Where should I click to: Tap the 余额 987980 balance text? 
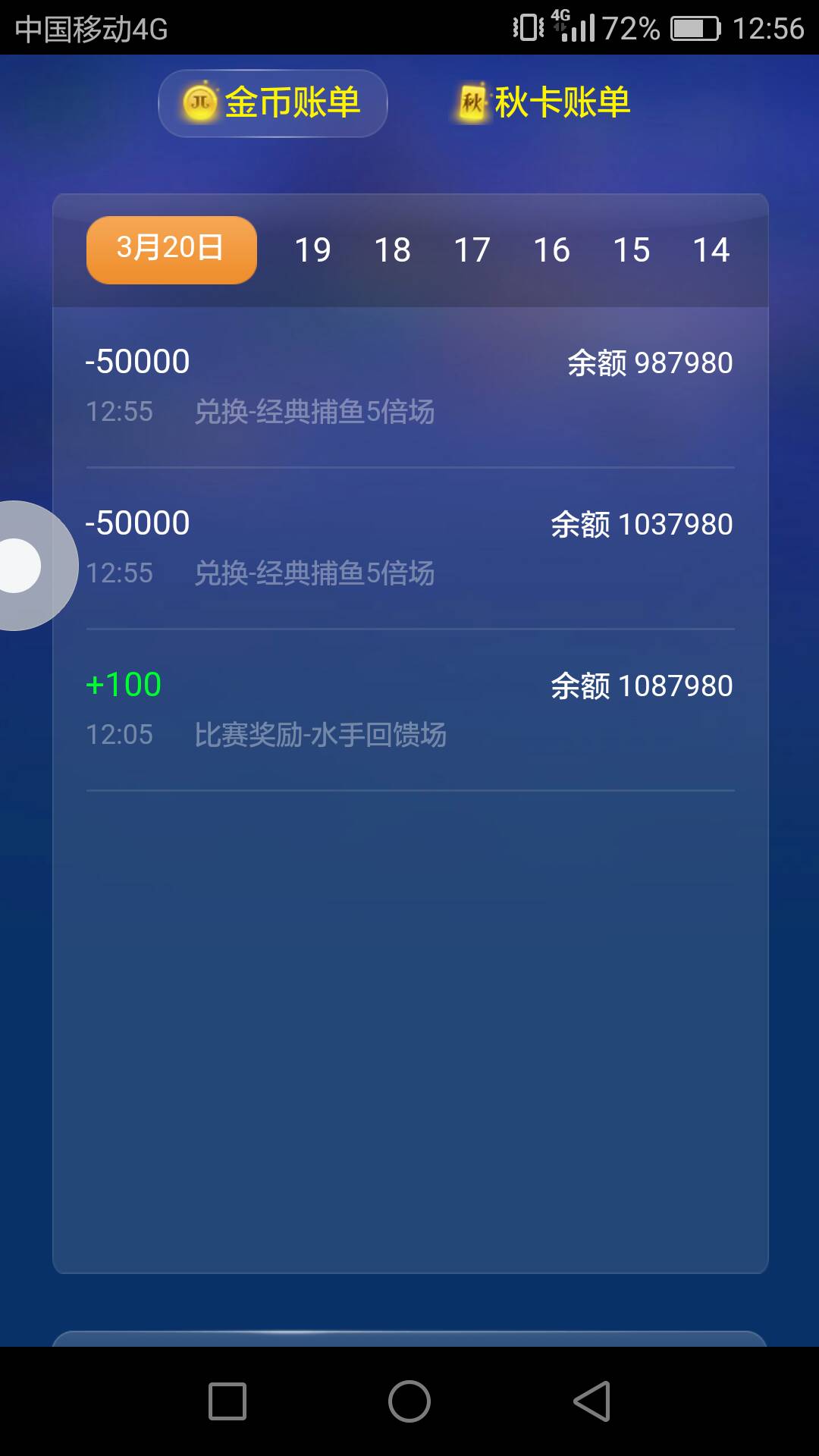[x=650, y=363]
